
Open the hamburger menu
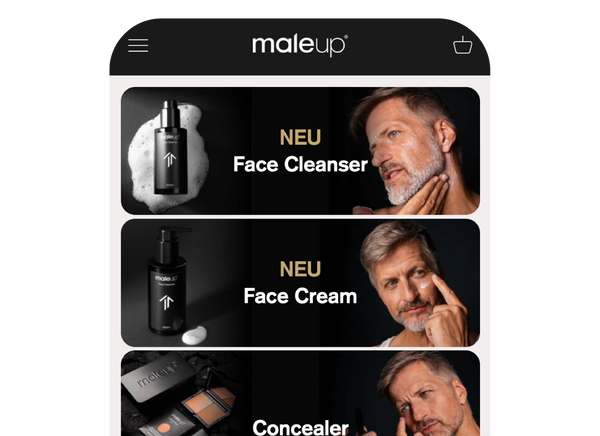(x=138, y=46)
